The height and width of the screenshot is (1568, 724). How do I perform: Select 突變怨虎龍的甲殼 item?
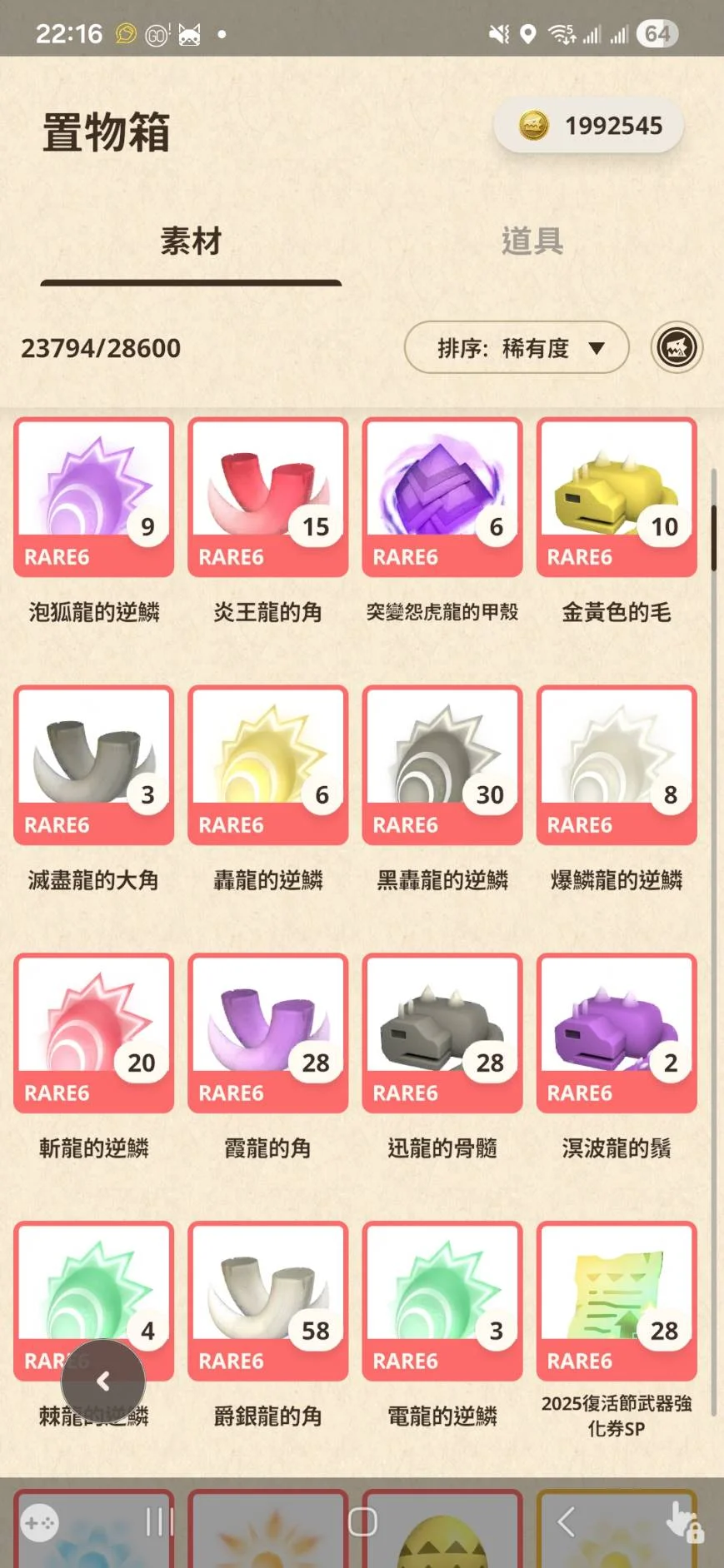(x=442, y=496)
